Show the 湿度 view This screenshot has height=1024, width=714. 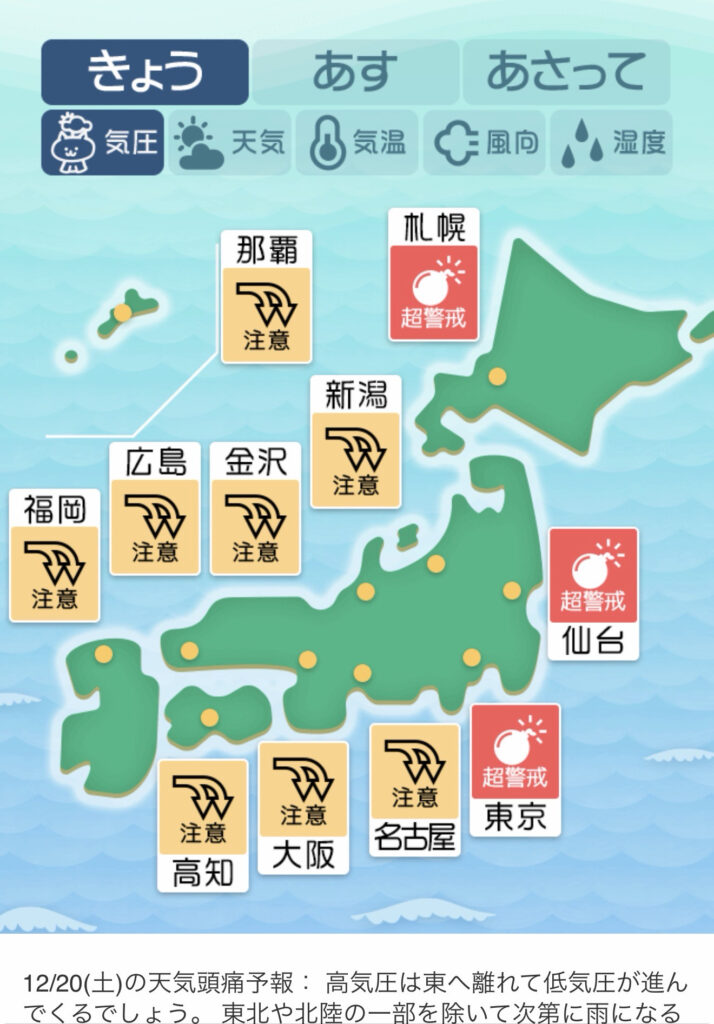[x=611, y=143]
